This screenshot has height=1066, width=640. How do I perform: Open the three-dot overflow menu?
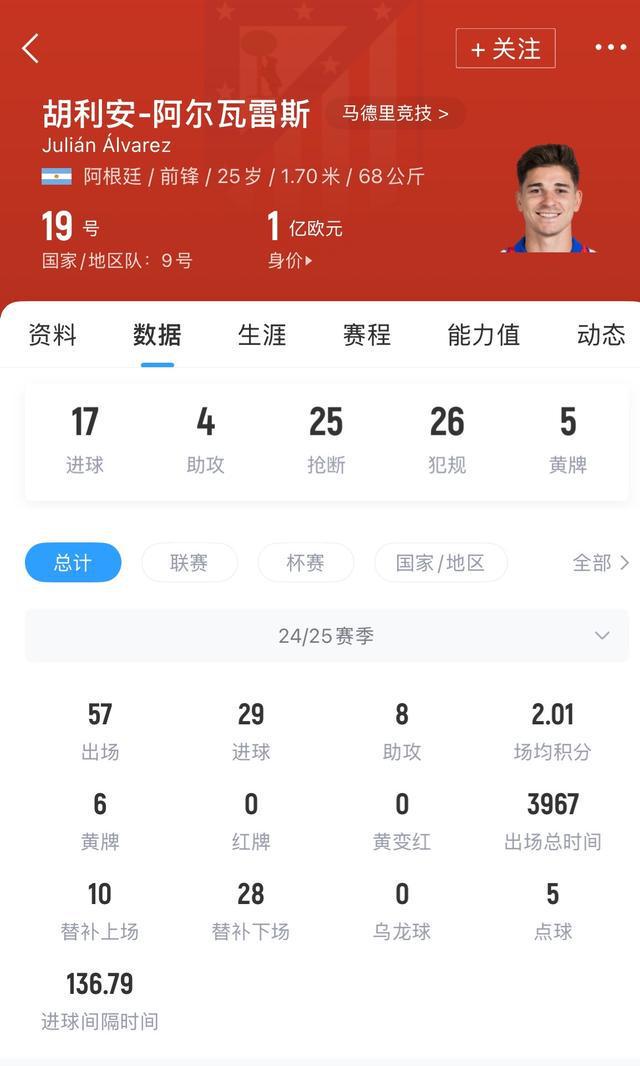610,48
